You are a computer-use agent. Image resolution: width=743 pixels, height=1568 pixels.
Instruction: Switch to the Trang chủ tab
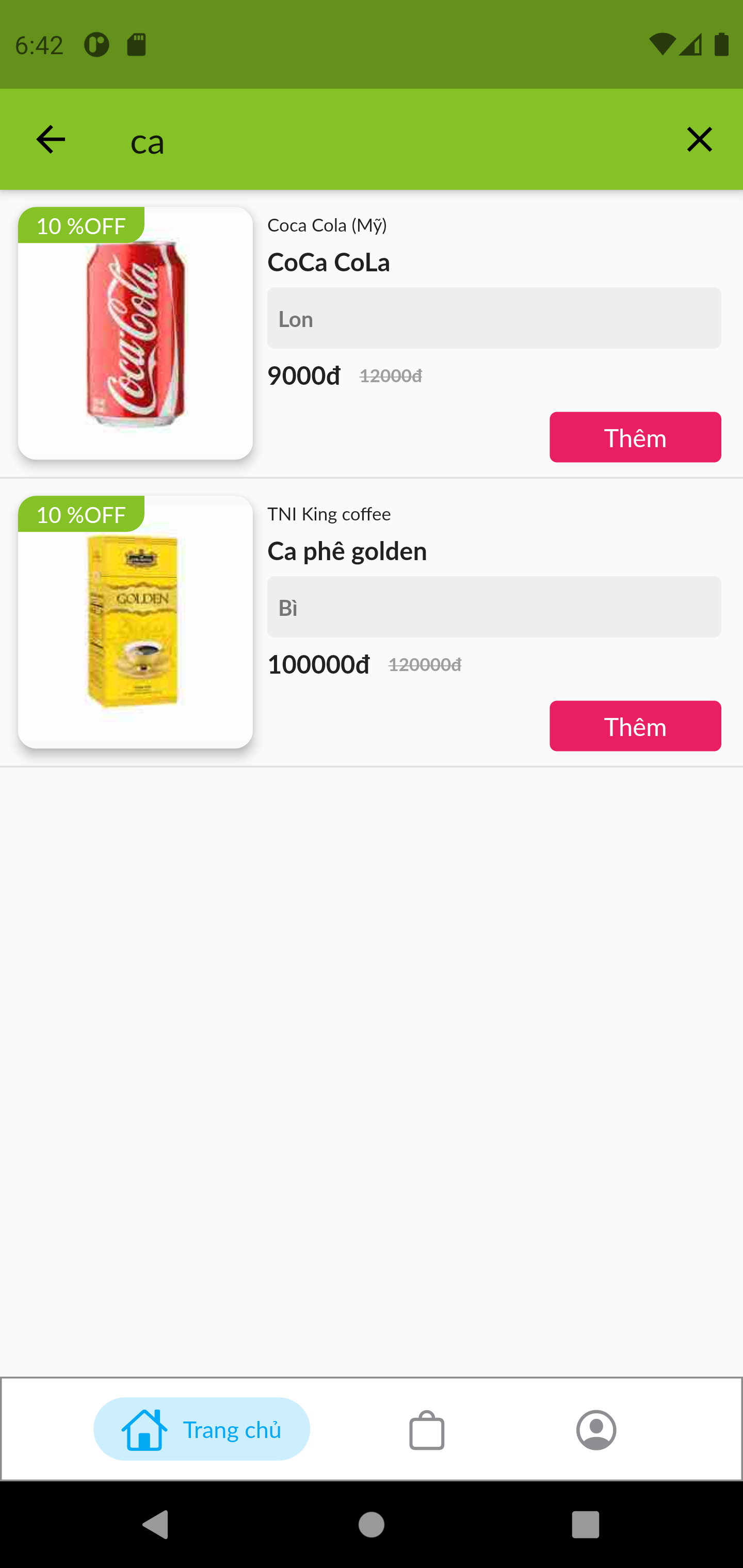pyautogui.click(x=201, y=1429)
